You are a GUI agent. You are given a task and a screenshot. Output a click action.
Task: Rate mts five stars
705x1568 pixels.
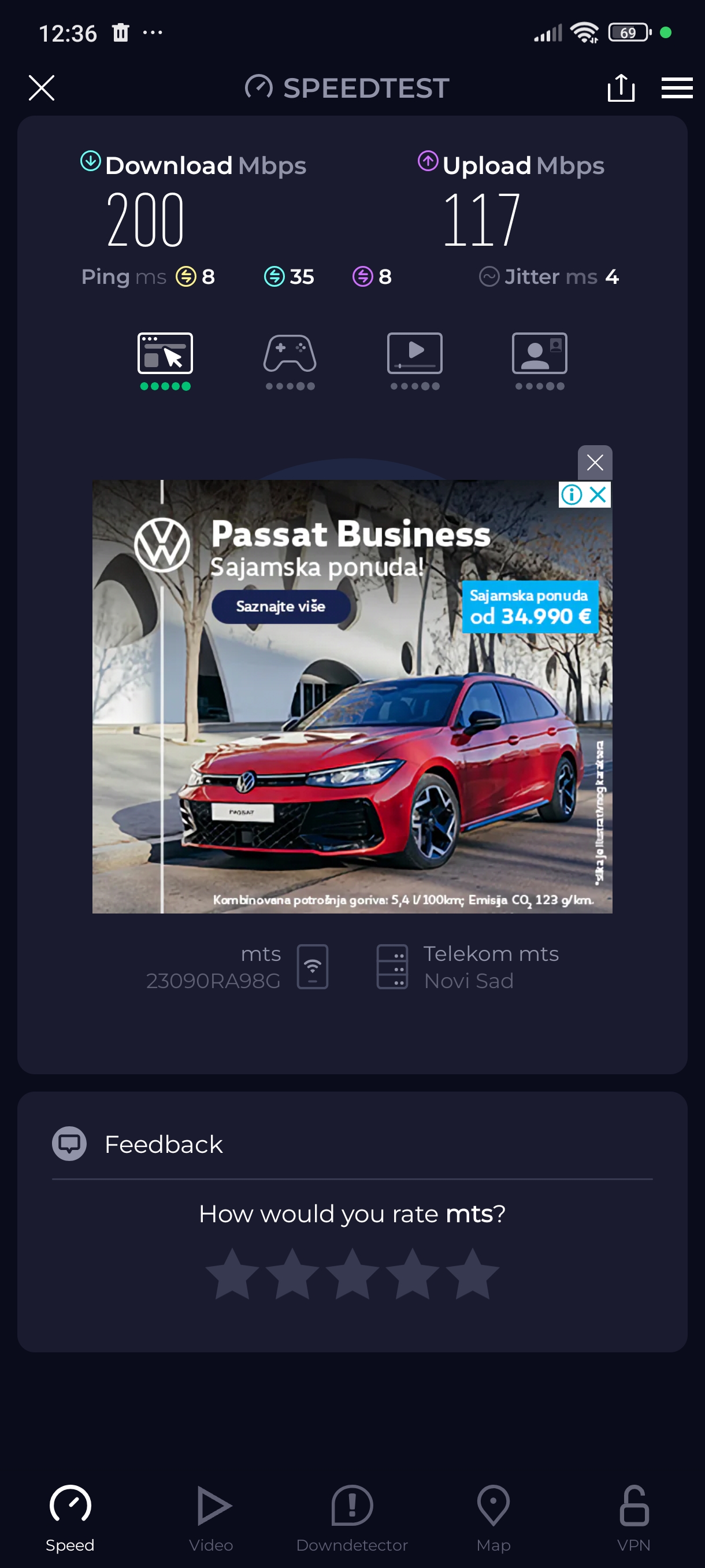pyautogui.click(x=472, y=1273)
